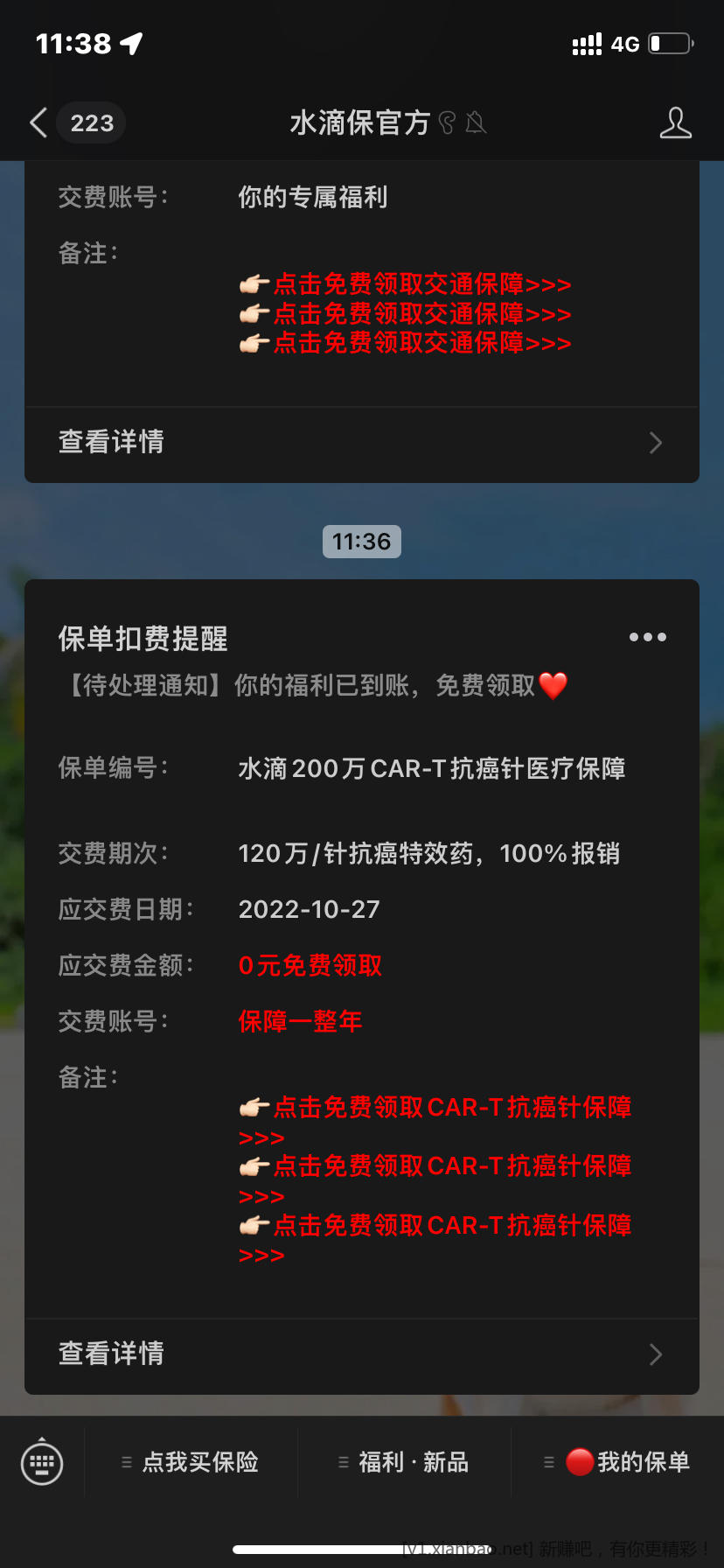
Task: Open the 点我买保险 menu
Action: 191,1462
